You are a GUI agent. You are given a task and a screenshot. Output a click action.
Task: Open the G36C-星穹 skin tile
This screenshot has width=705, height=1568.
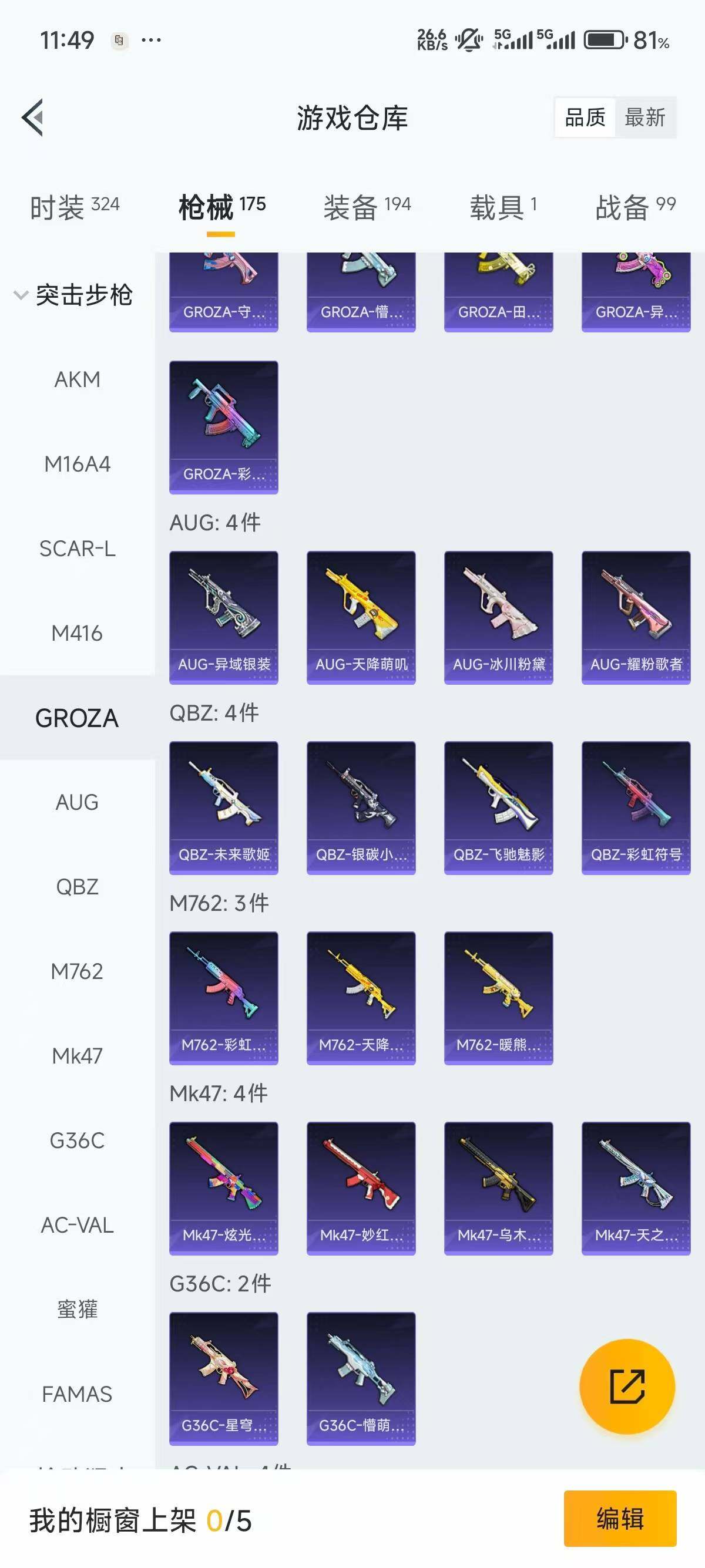[223, 1378]
